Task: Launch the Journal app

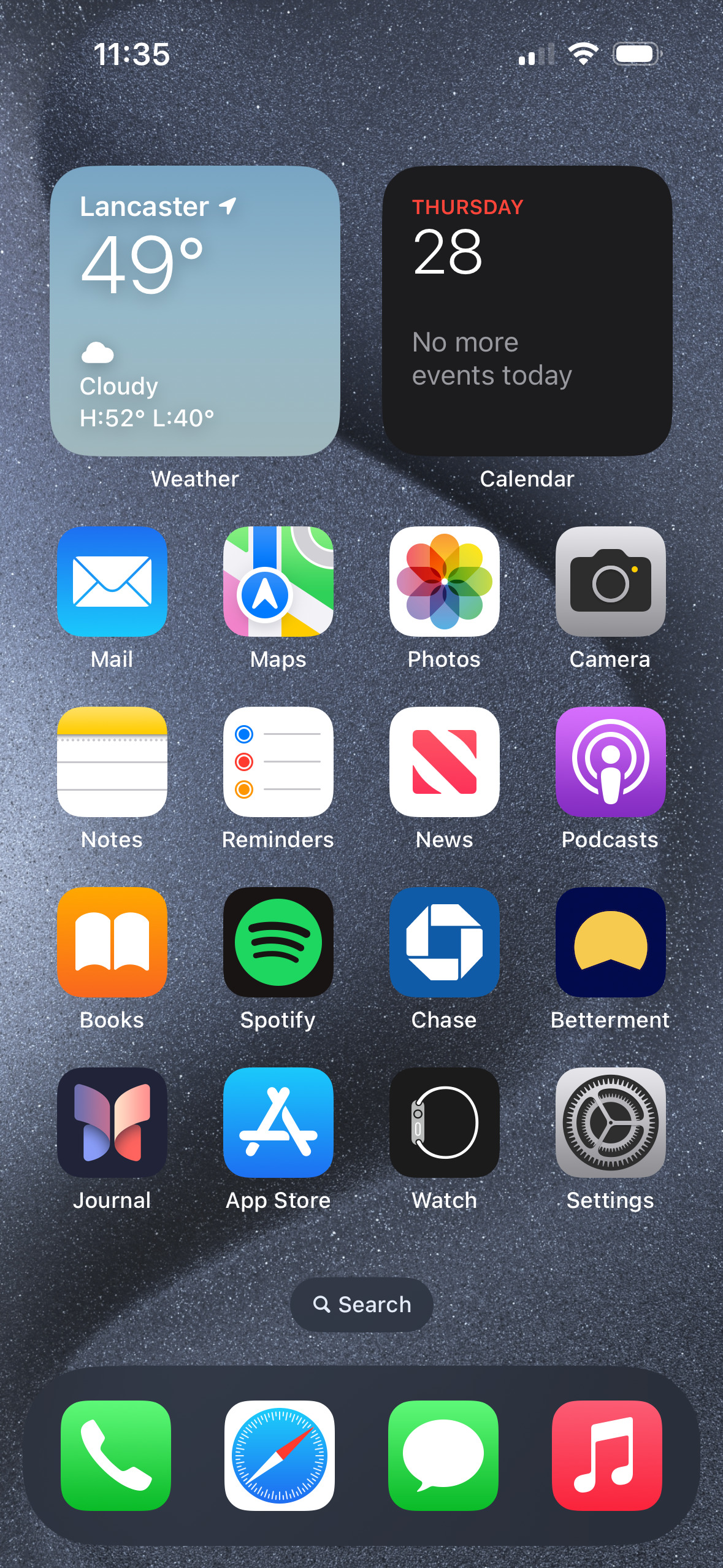Action: (112, 1122)
